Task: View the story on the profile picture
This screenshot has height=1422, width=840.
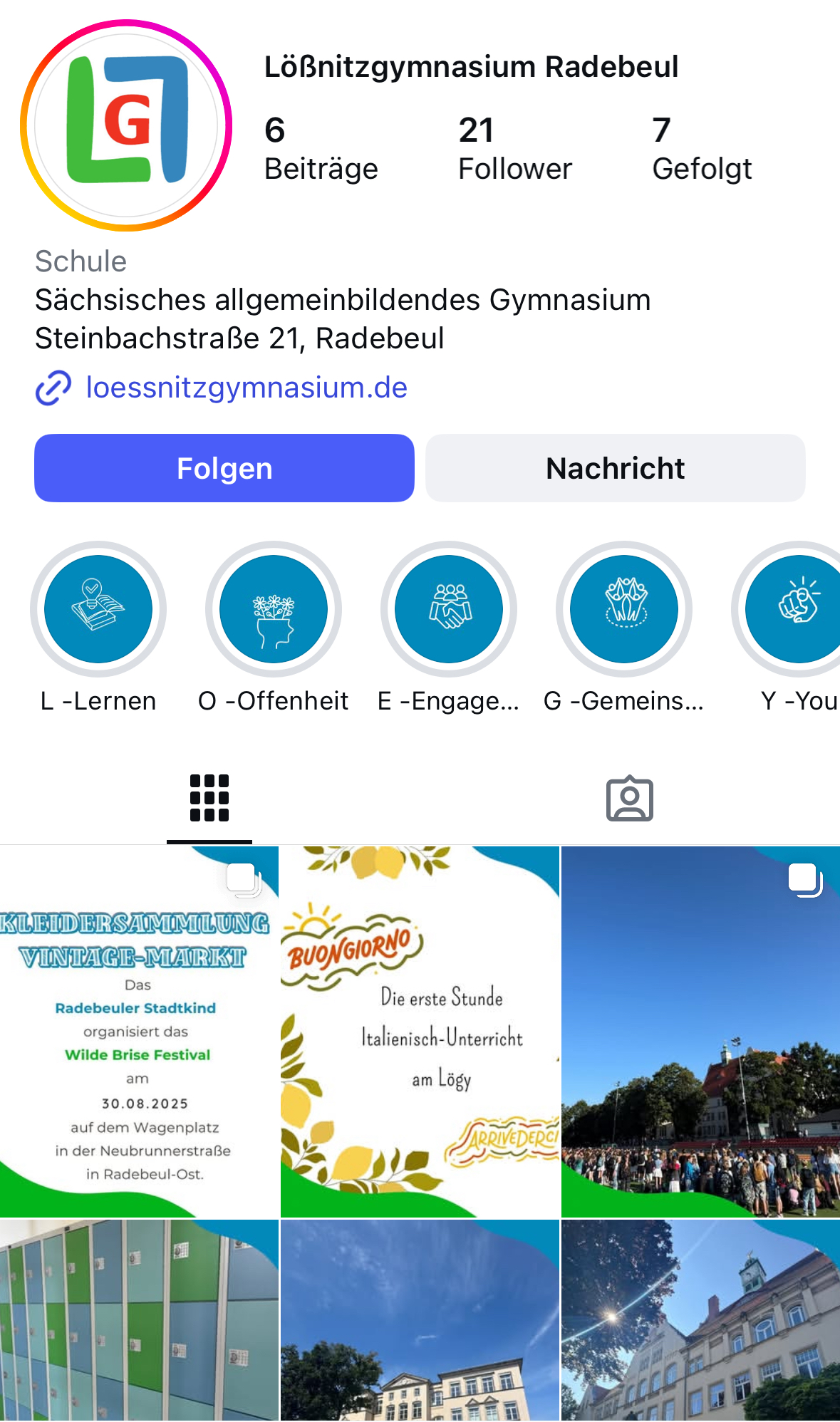Action: (x=126, y=125)
